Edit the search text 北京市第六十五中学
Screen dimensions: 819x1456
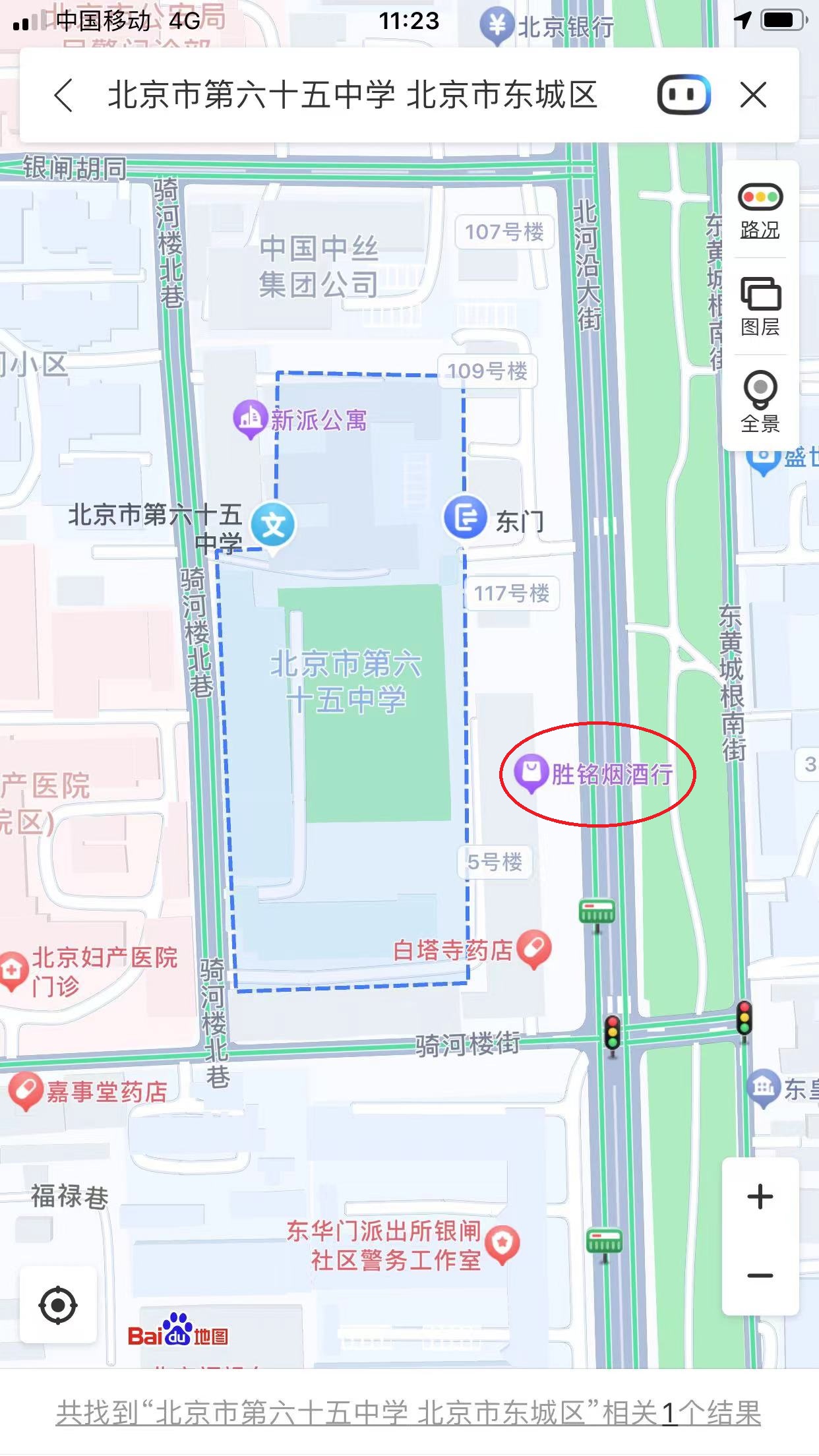click(x=352, y=95)
